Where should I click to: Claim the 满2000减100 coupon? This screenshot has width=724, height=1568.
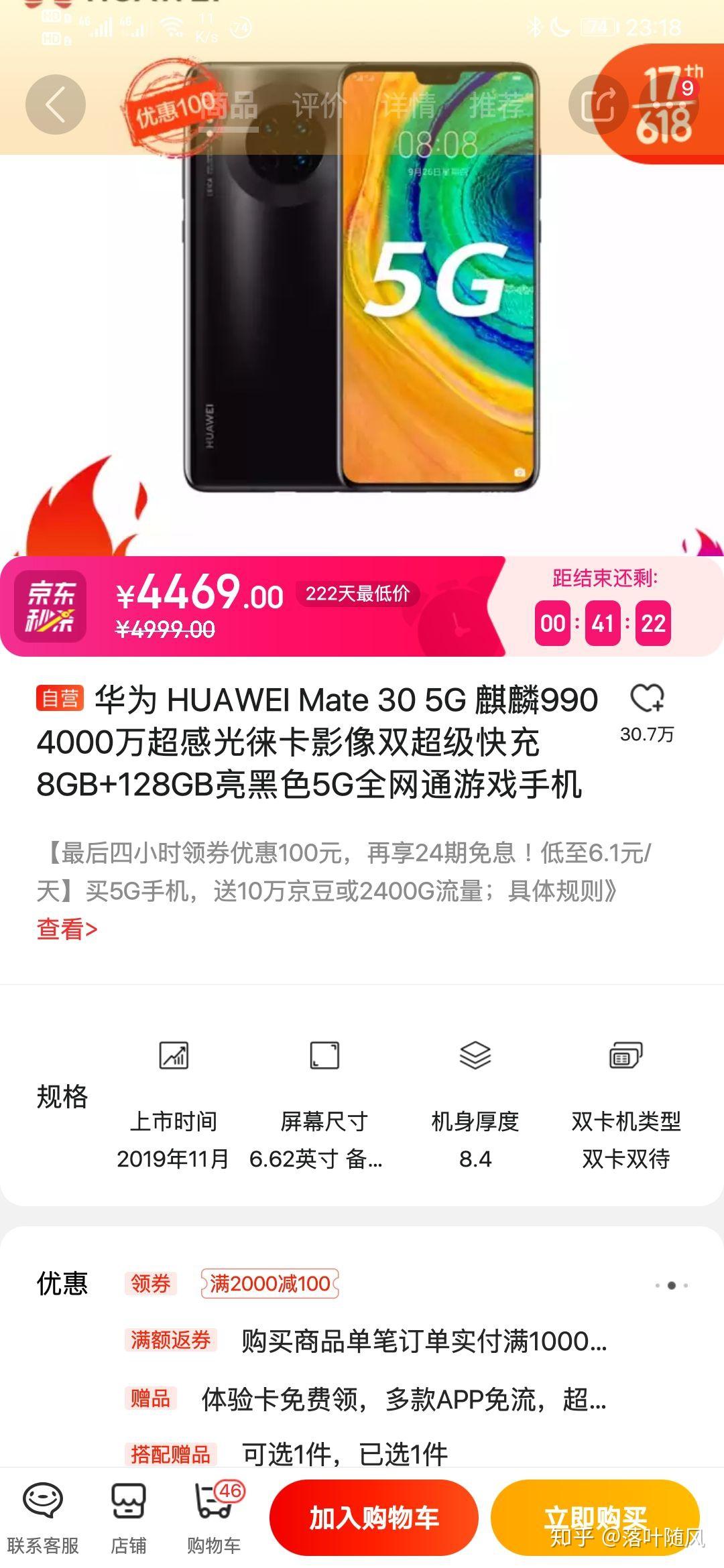[269, 1283]
